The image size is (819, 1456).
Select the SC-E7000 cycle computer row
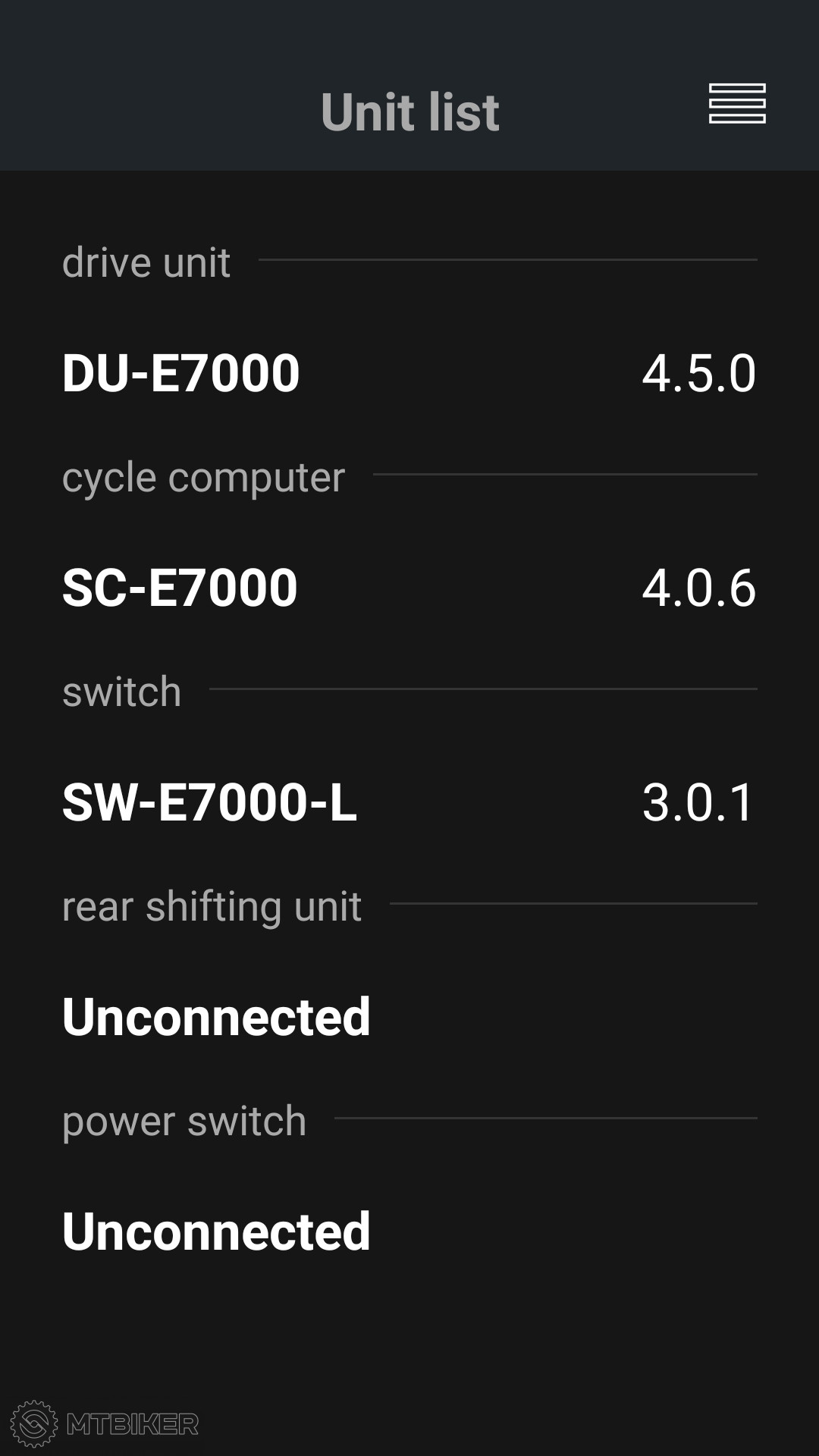coord(409,588)
